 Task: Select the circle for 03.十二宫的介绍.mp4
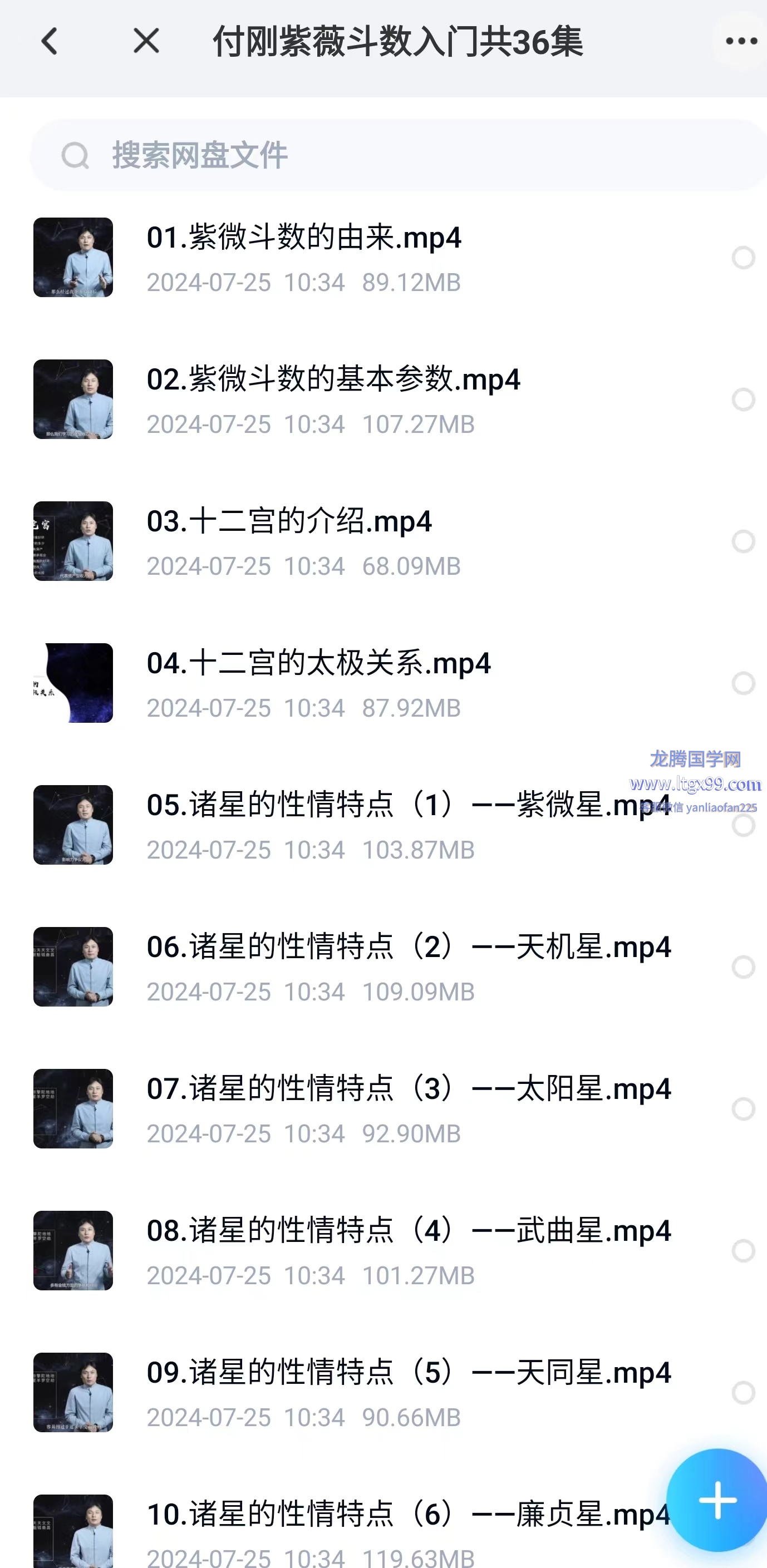[743, 541]
